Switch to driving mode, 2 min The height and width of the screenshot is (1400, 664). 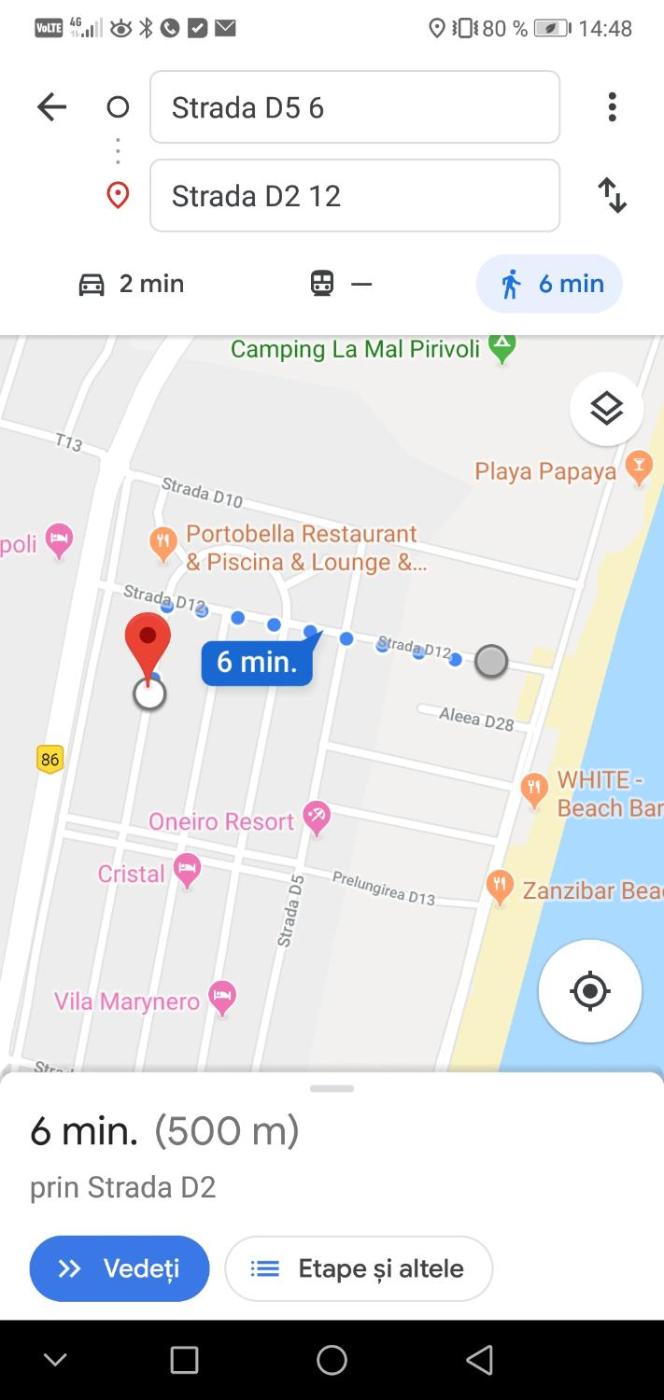[131, 284]
